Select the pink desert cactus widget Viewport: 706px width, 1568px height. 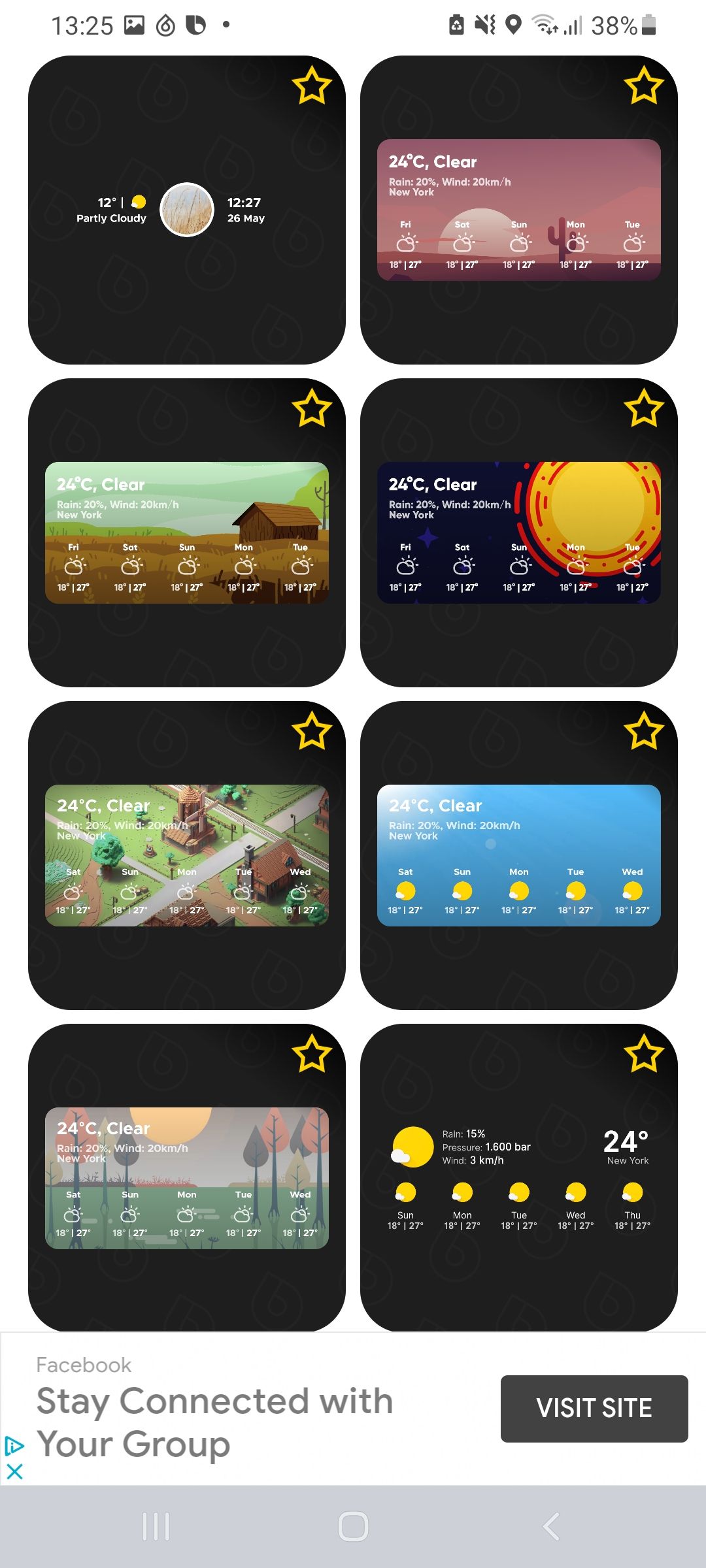pyautogui.click(x=518, y=210)
